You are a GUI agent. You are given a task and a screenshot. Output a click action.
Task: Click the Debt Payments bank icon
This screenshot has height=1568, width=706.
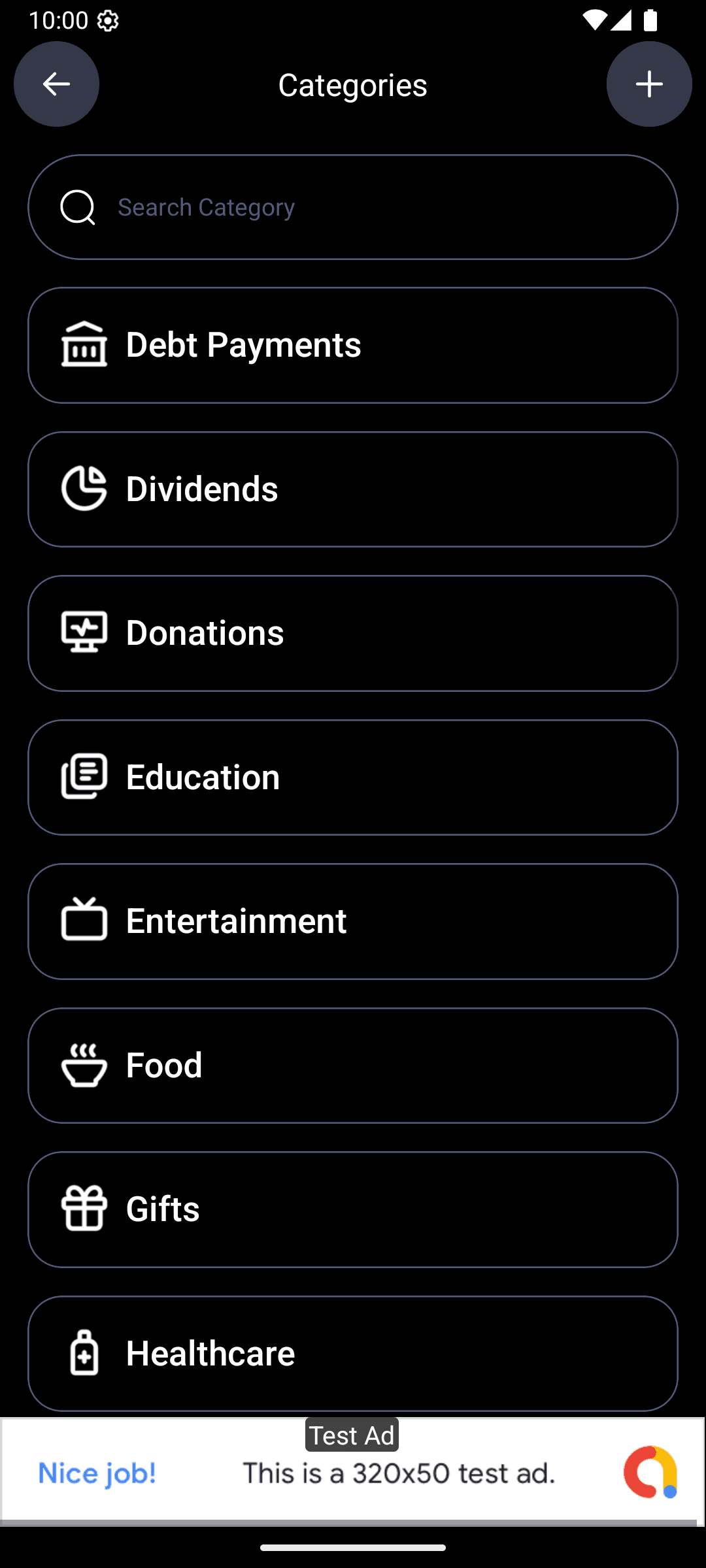pos(84,344)
